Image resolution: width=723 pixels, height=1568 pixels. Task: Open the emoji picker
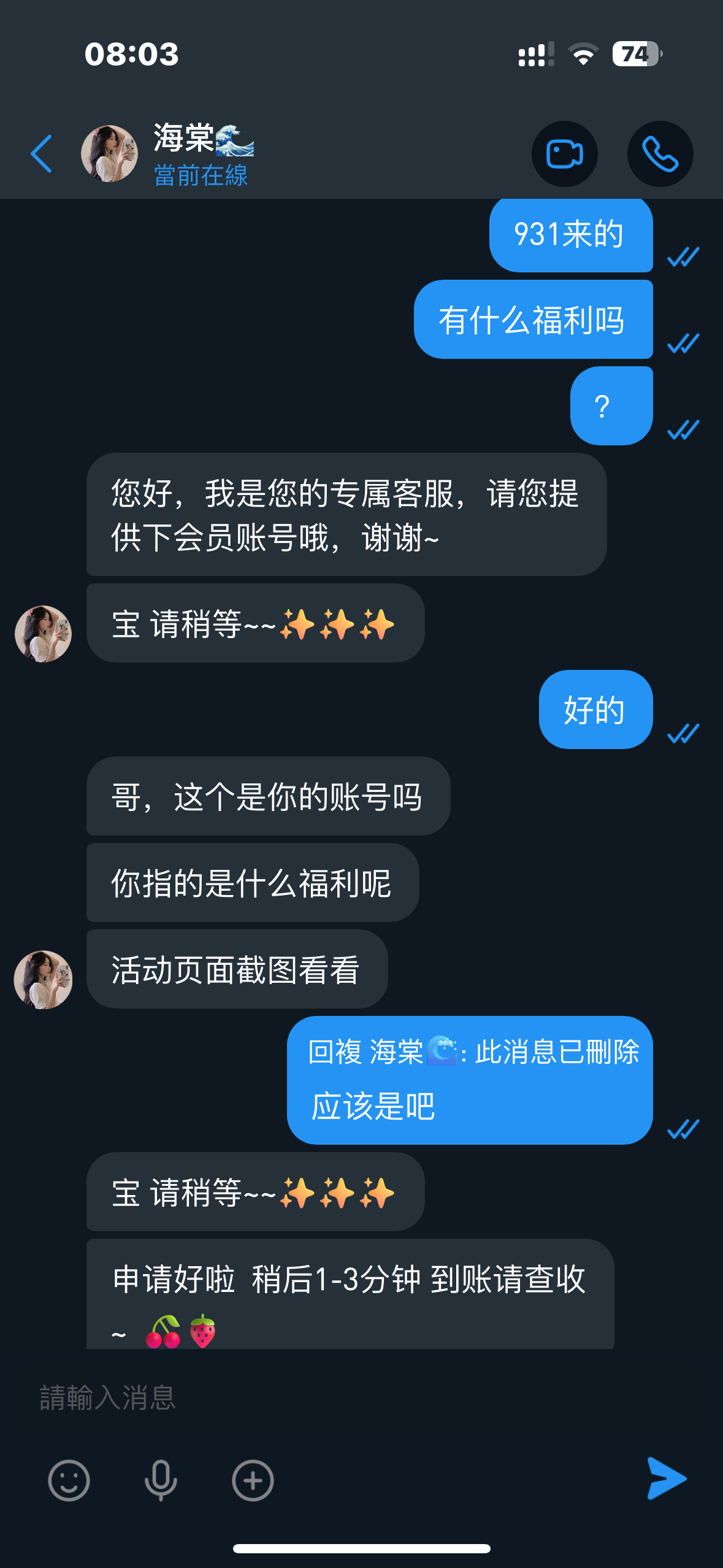click(69, 1480)
